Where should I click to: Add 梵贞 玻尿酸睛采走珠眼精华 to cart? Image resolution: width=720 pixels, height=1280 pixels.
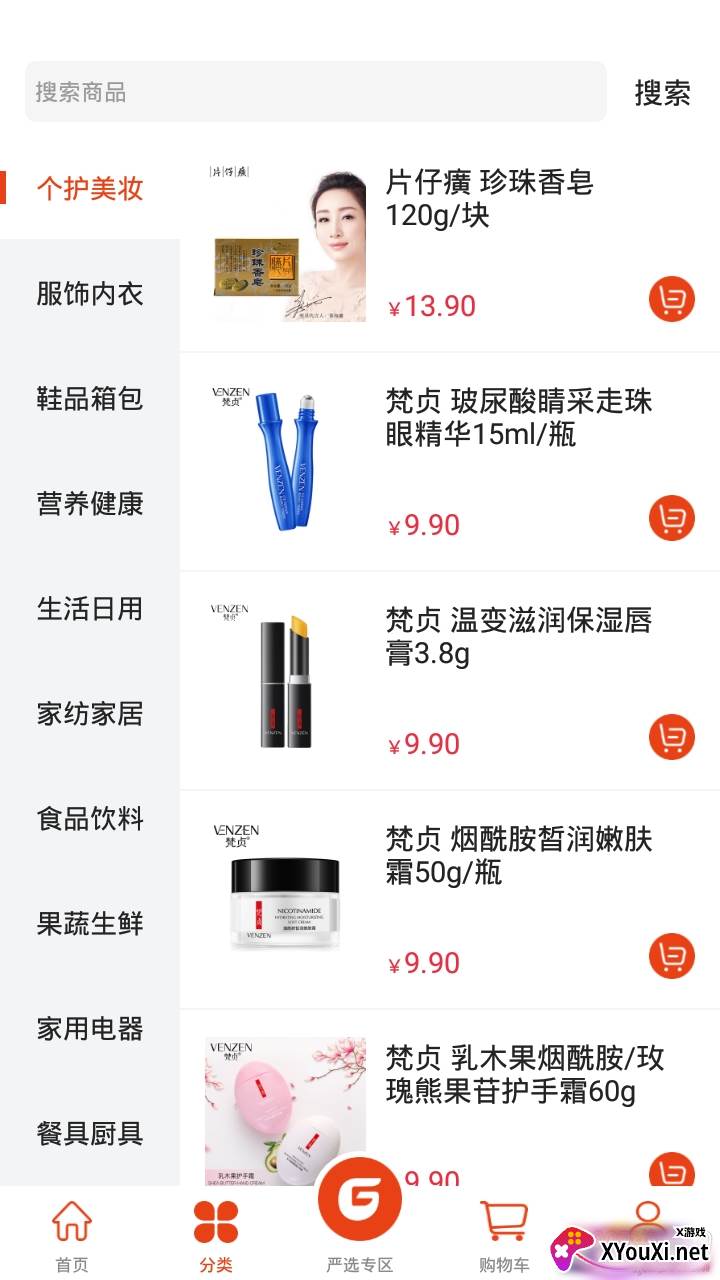pyautogui.click(x=671, y=518)
